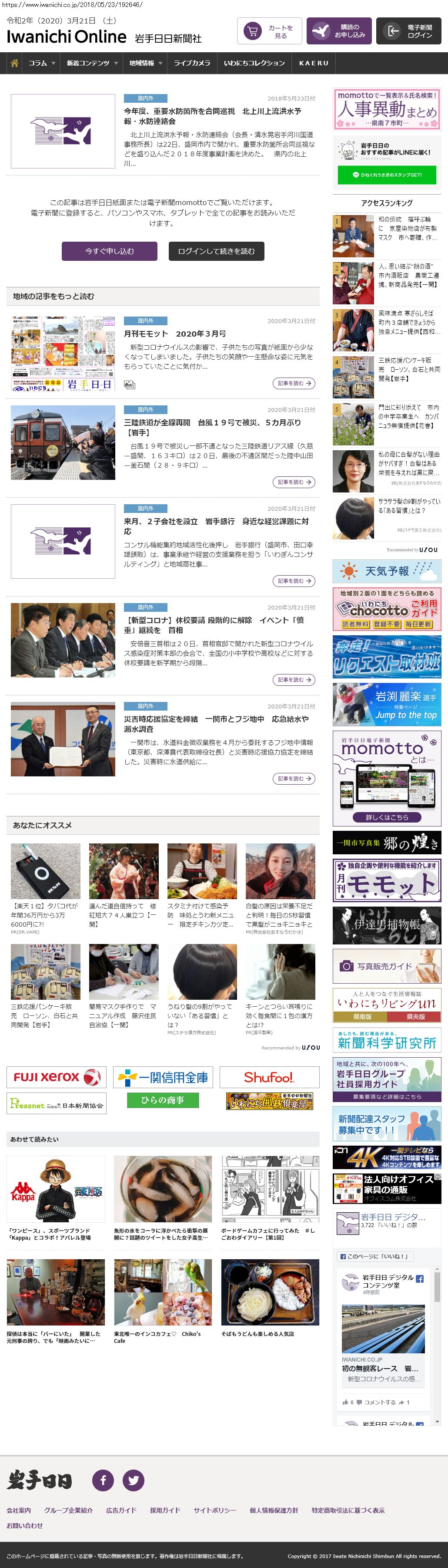This screenshot has width=448, height=1568.
Task: Open the 人事異動まとめ banner
Action: coord(387,108)
